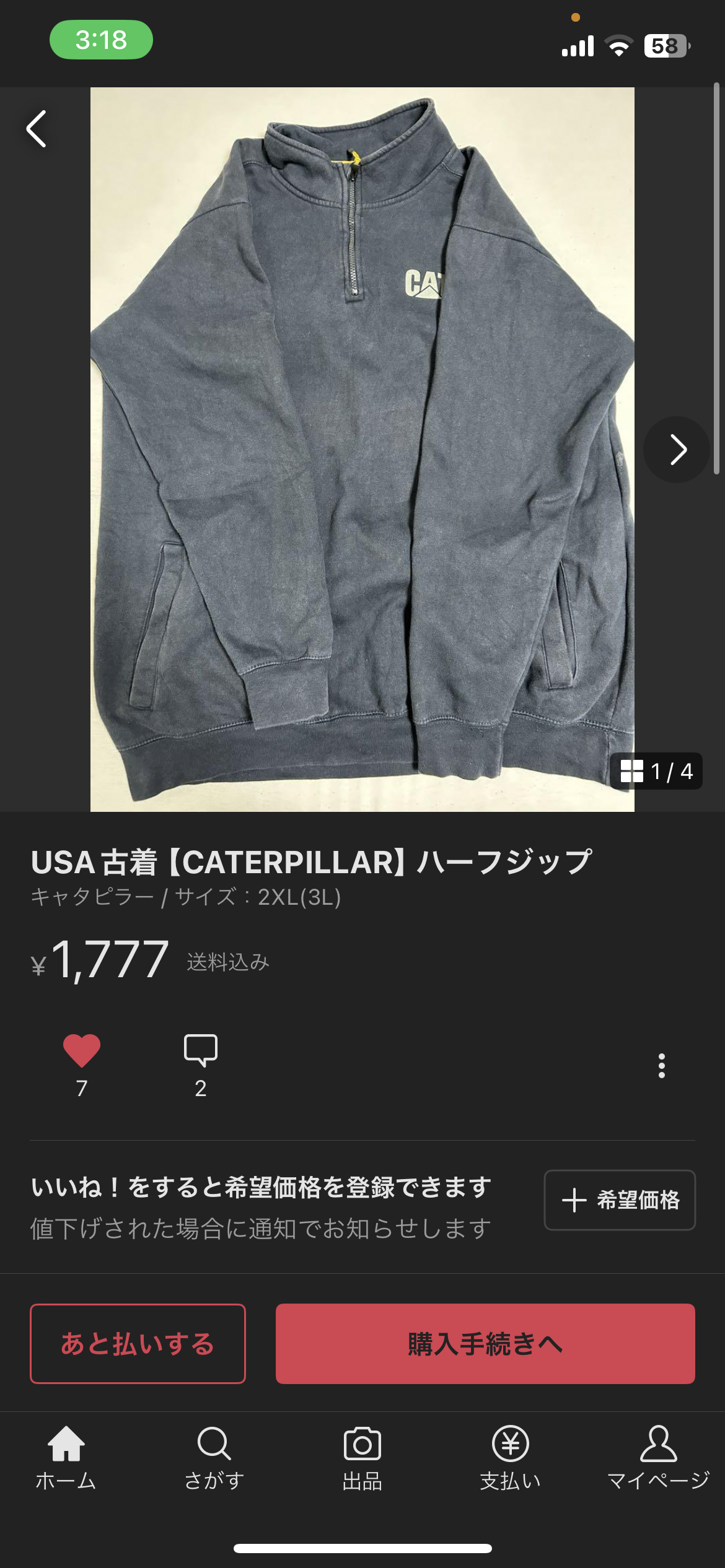Viewport: 725px width, 1568px height.
Task: Add a desired price with 希望価格
Action: (x=620, y=1200)
